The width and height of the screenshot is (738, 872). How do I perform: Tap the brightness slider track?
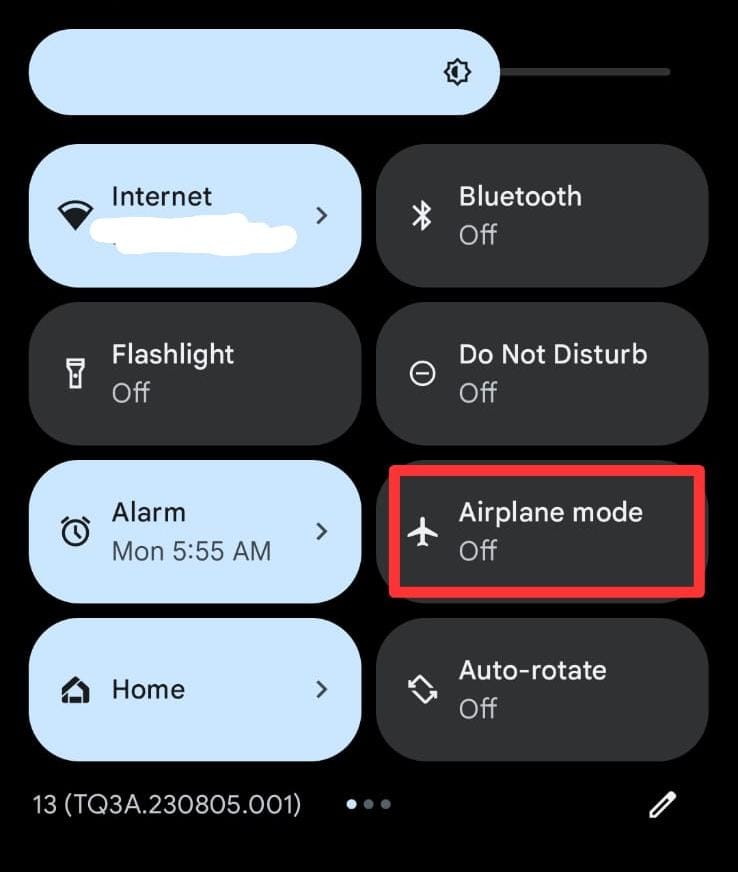click(585, 72)
